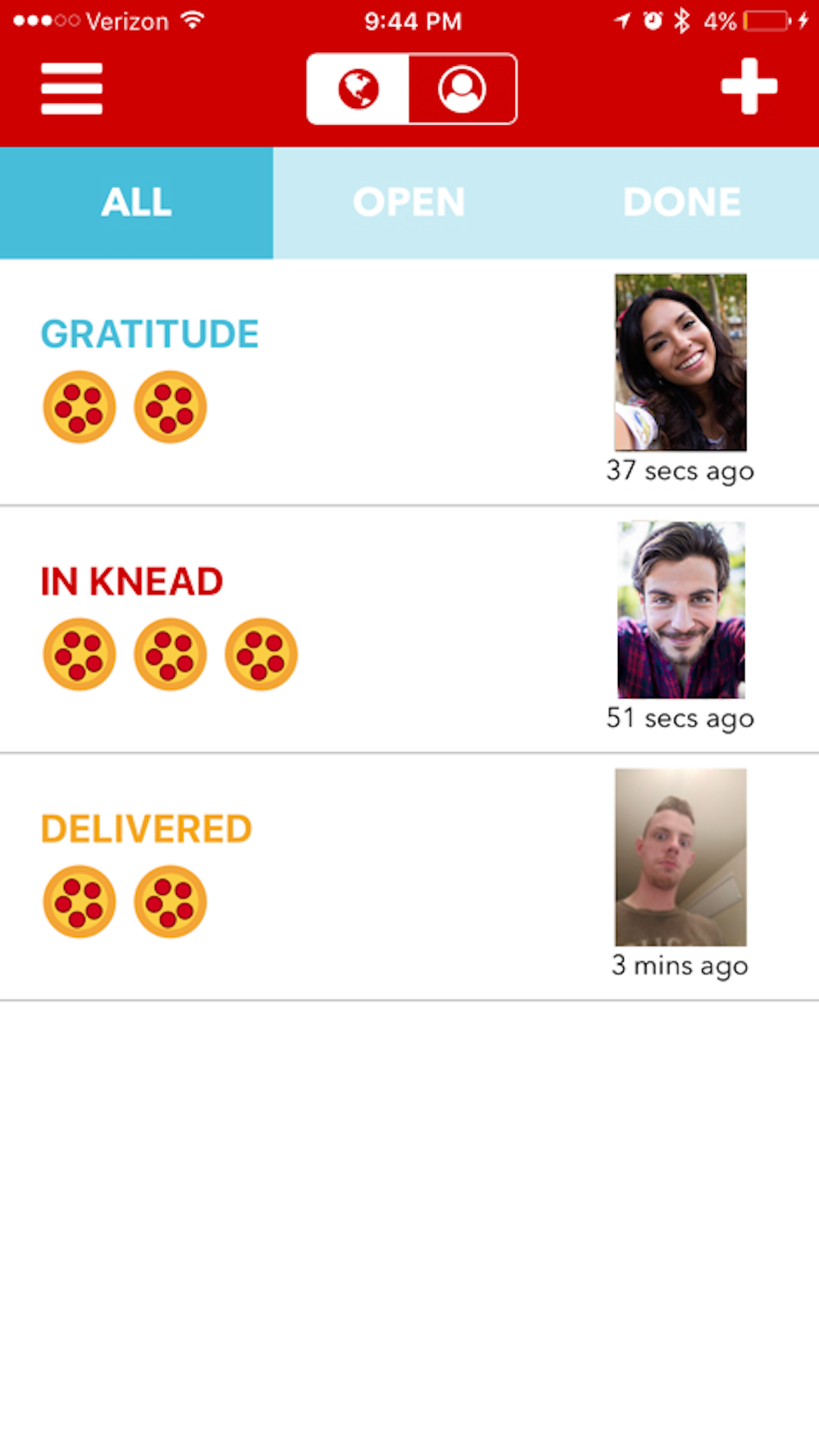Image resolution: width=819 pixels, height=1456 pixels.
Task: Select the globe view segment
Action: [358, 89]
